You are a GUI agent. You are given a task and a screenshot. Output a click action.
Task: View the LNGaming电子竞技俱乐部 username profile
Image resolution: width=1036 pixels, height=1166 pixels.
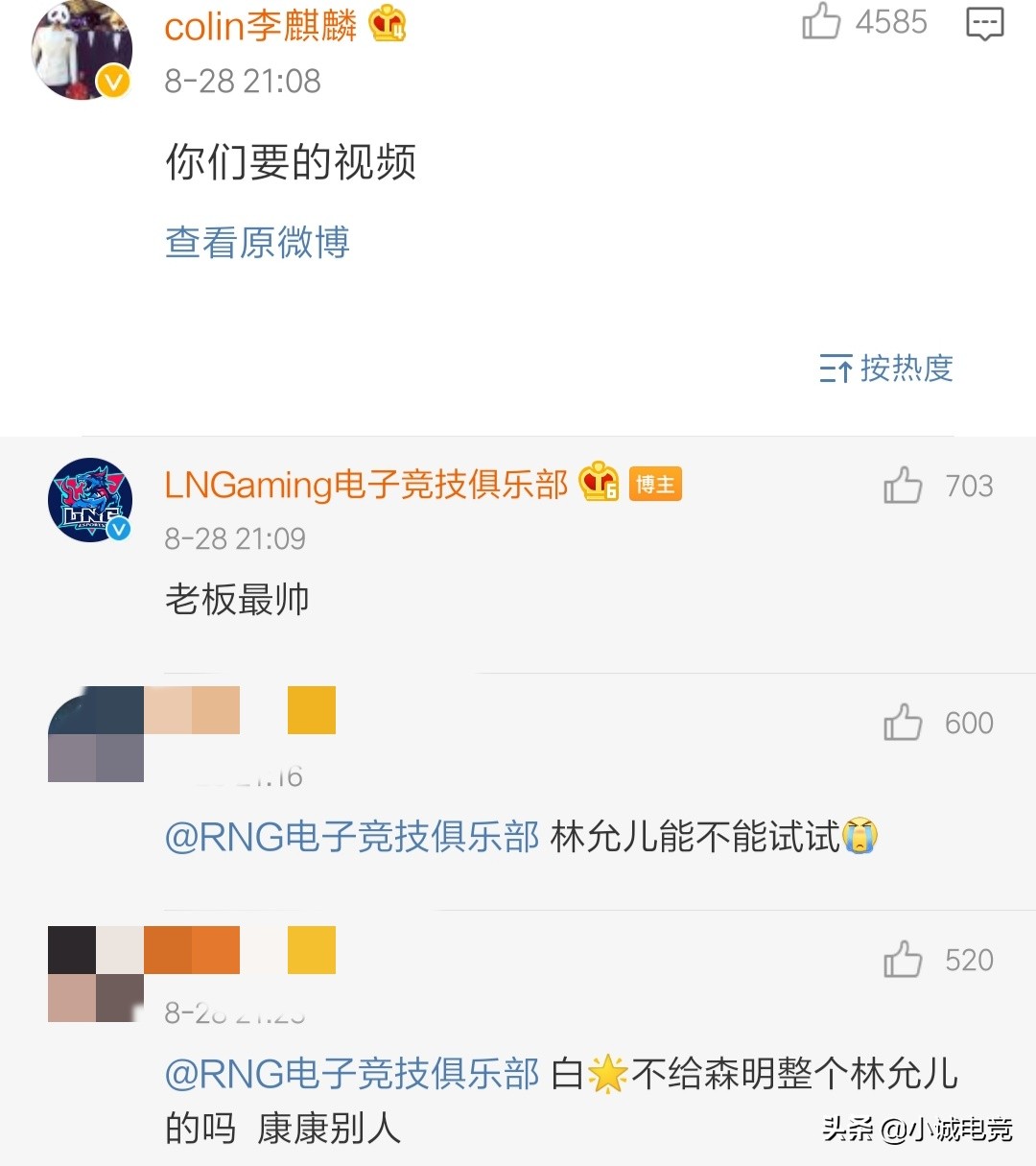pos(365,485)
